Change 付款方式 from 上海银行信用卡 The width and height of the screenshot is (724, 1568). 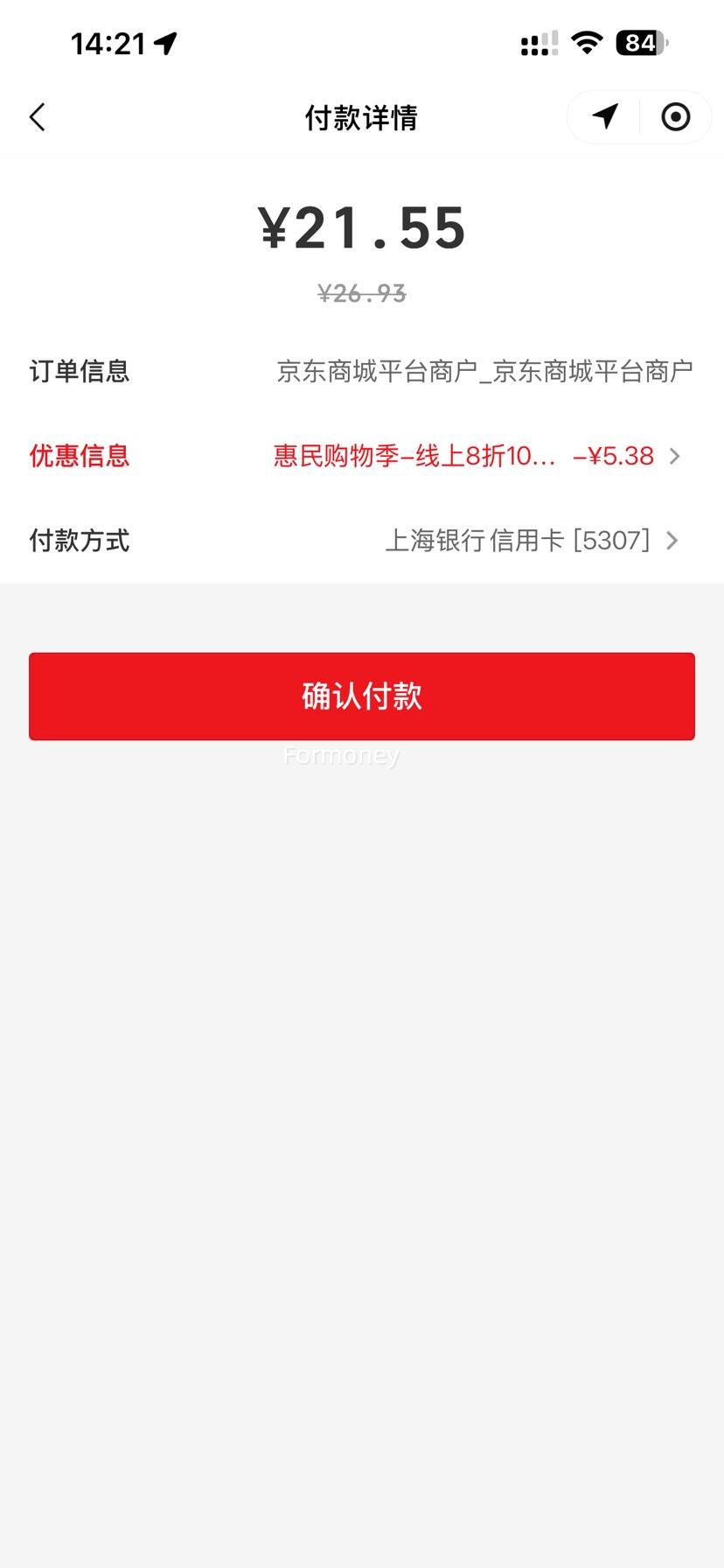pyautogui.click(x=531, y=541)
